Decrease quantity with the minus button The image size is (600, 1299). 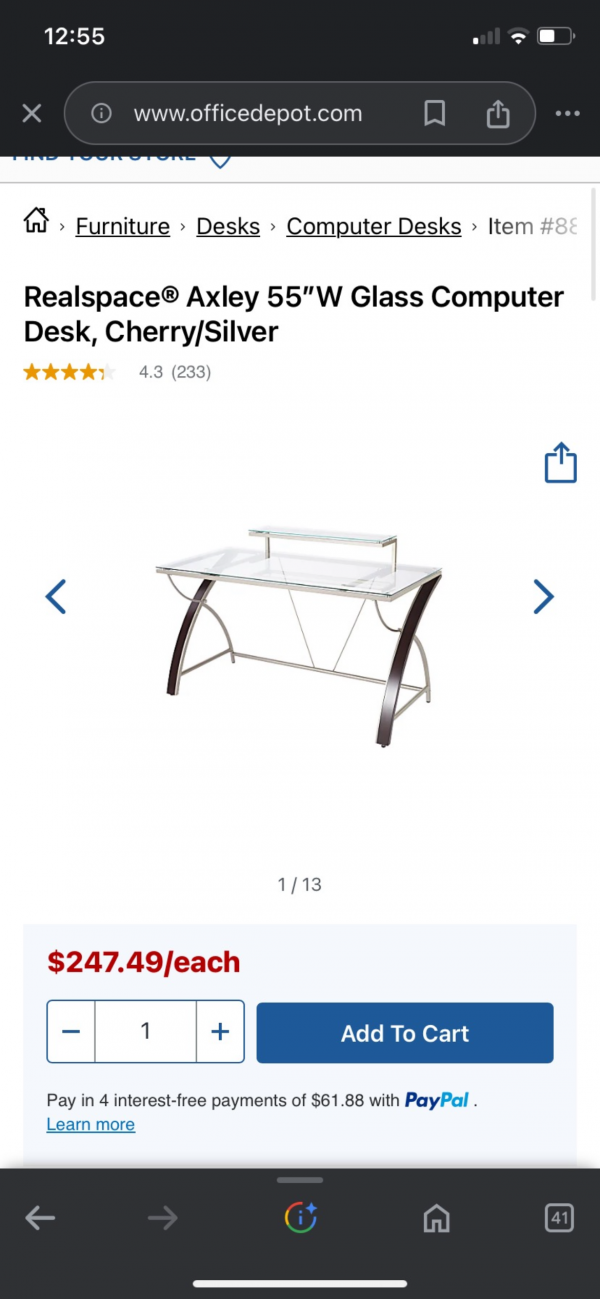tap(71, 1032)
